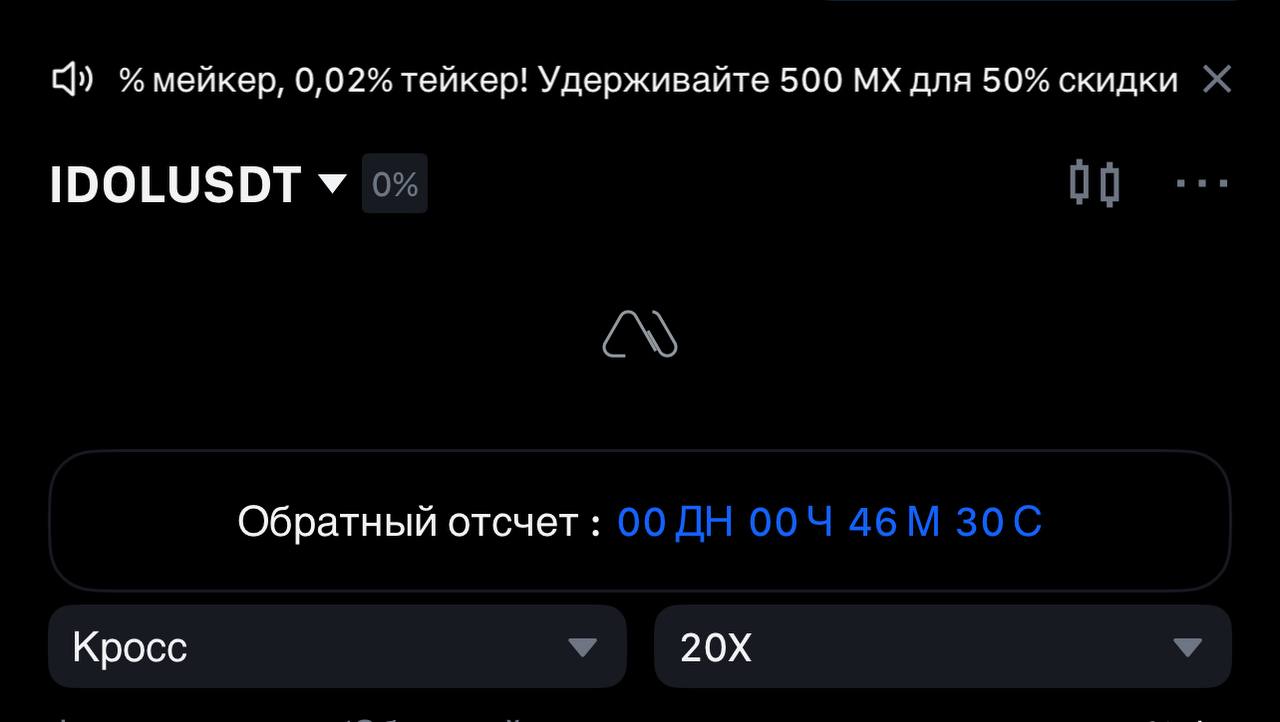1280x722 pixels.
Task: Dismiss the maker/taker fee banner
Action: pos(1216,79)
